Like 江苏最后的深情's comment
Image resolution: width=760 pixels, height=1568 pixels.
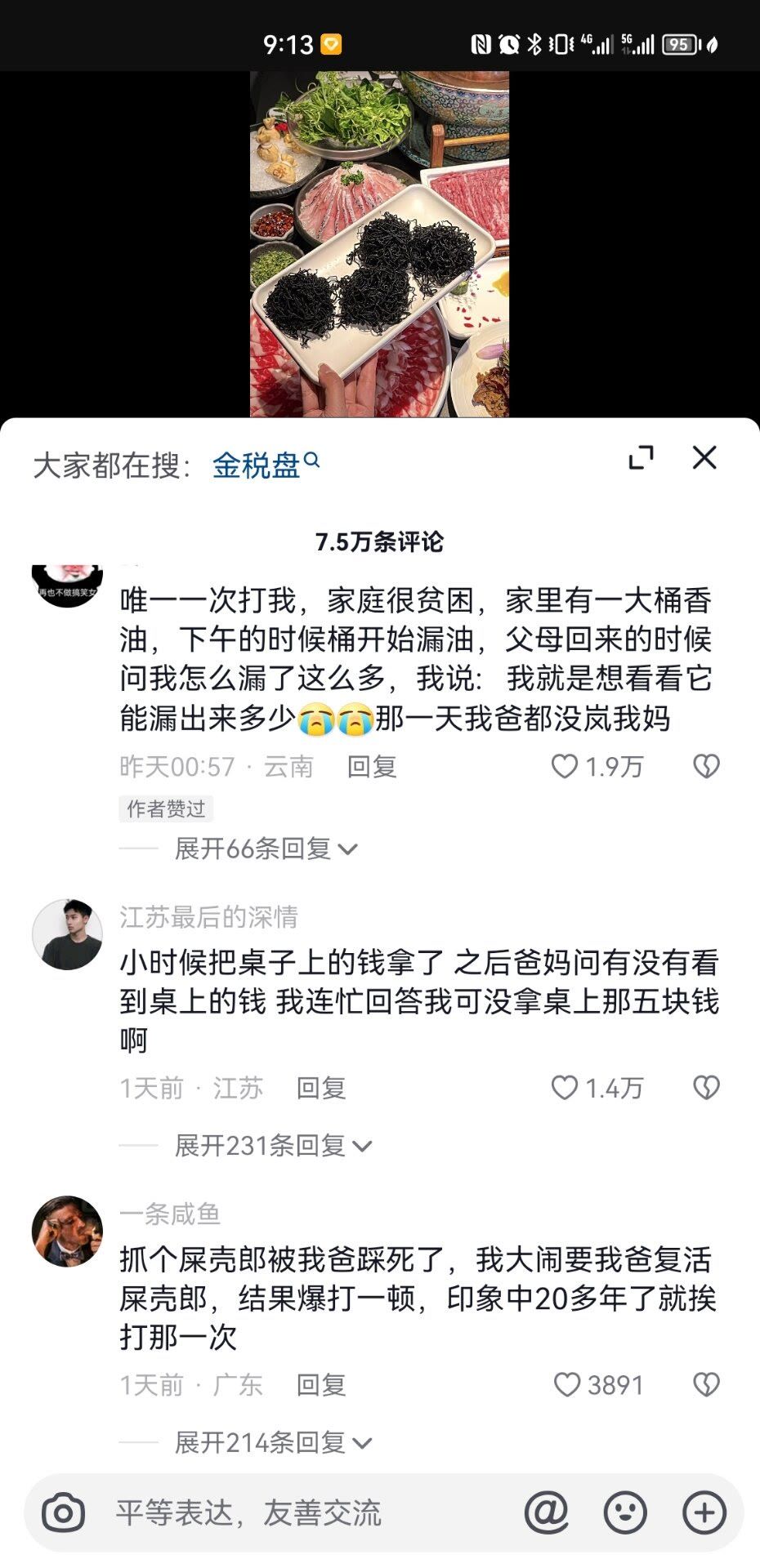coord(565,1088)
